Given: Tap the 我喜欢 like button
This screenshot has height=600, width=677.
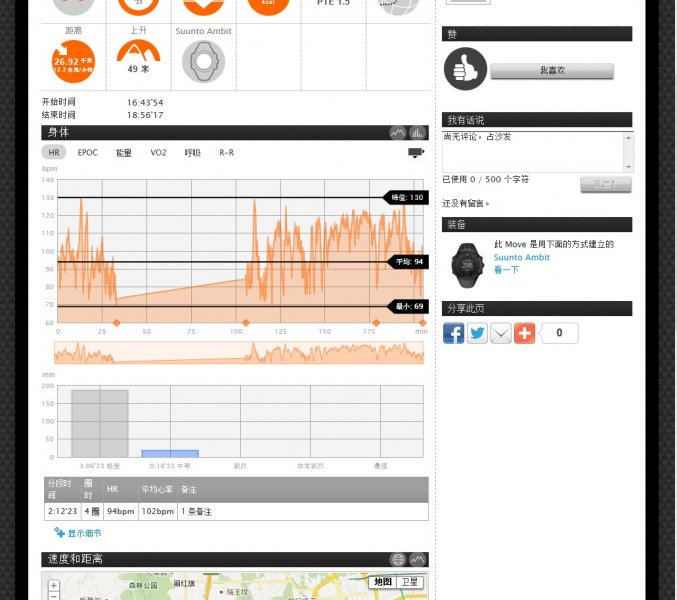Looking at the screenshot, I should click(x=551, y=71).
